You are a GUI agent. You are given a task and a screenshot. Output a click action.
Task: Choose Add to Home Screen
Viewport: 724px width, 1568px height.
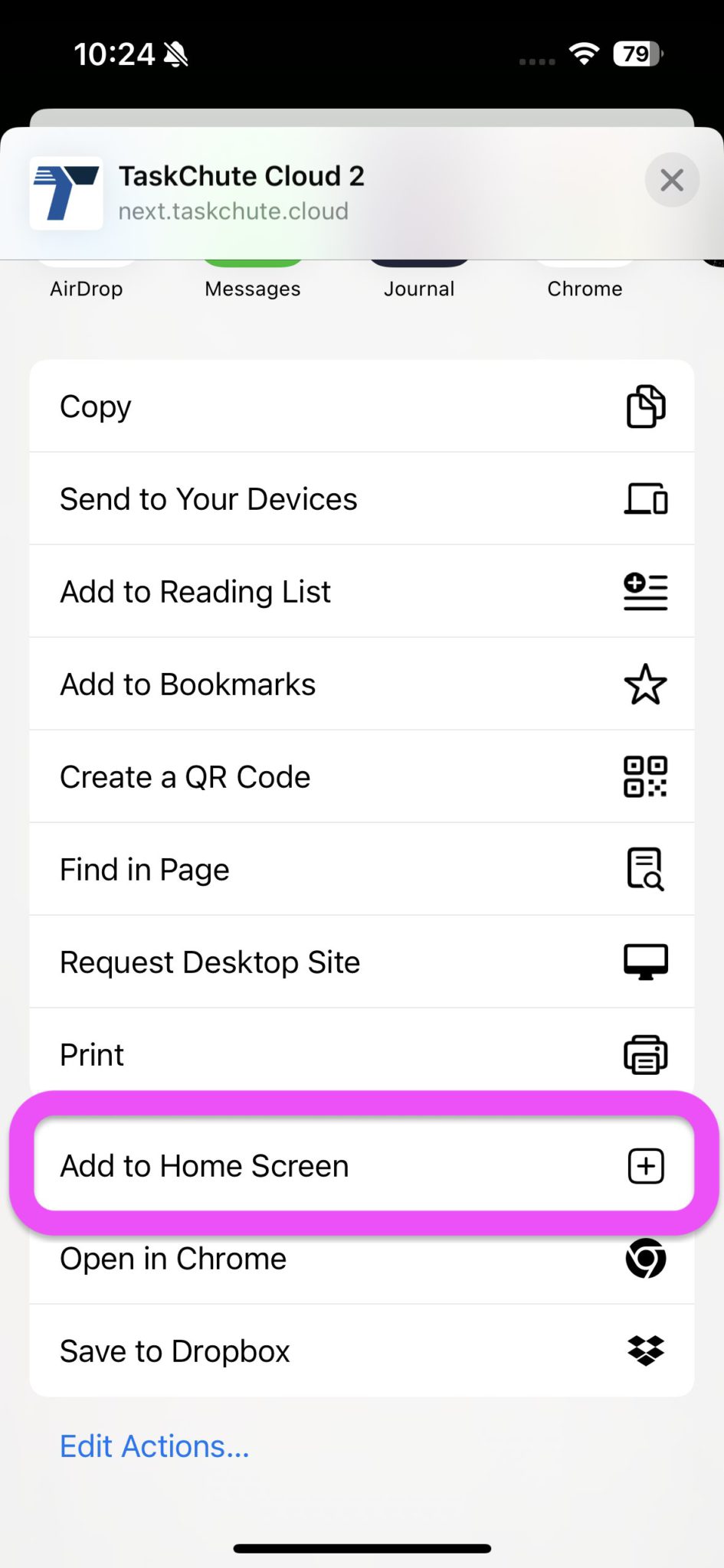362,1165
